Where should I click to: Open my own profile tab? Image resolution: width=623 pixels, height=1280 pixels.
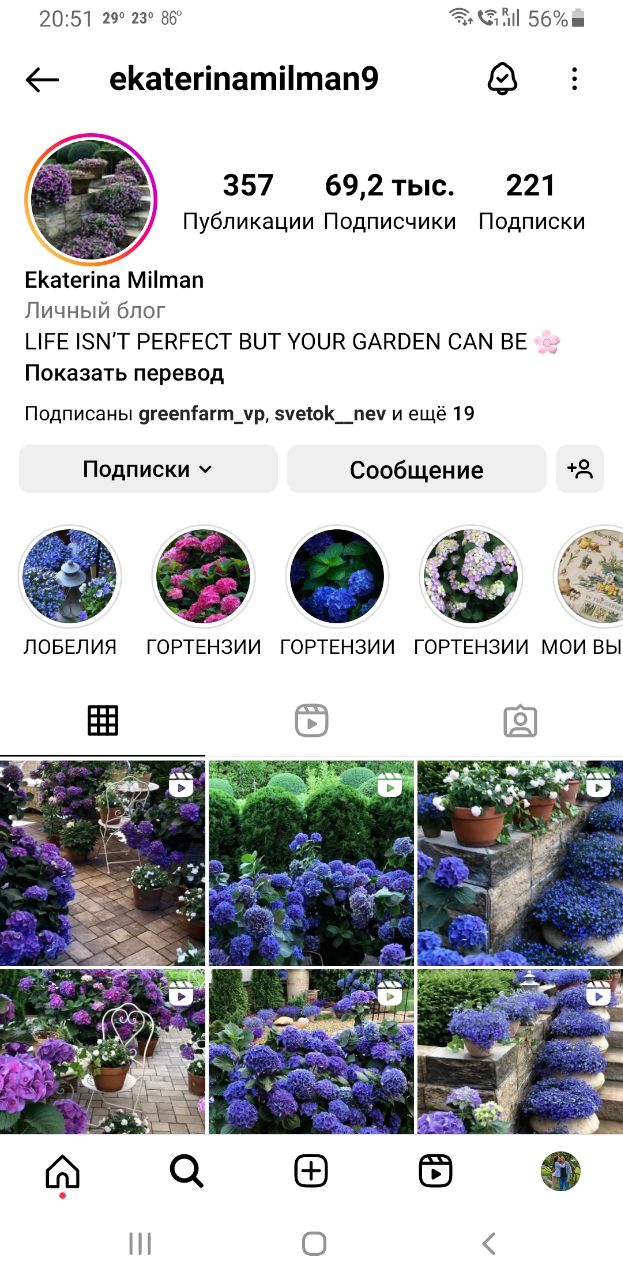pos(560,1171)
